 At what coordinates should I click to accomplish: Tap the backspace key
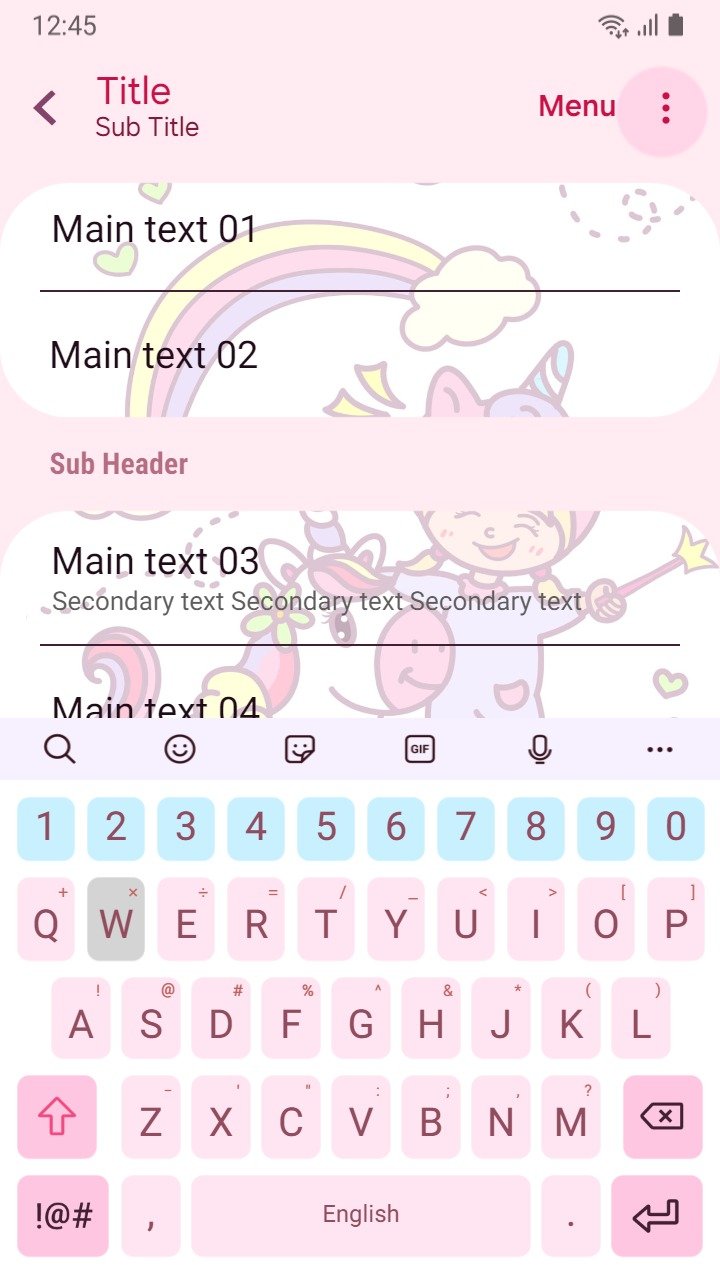coord(663,1116)
